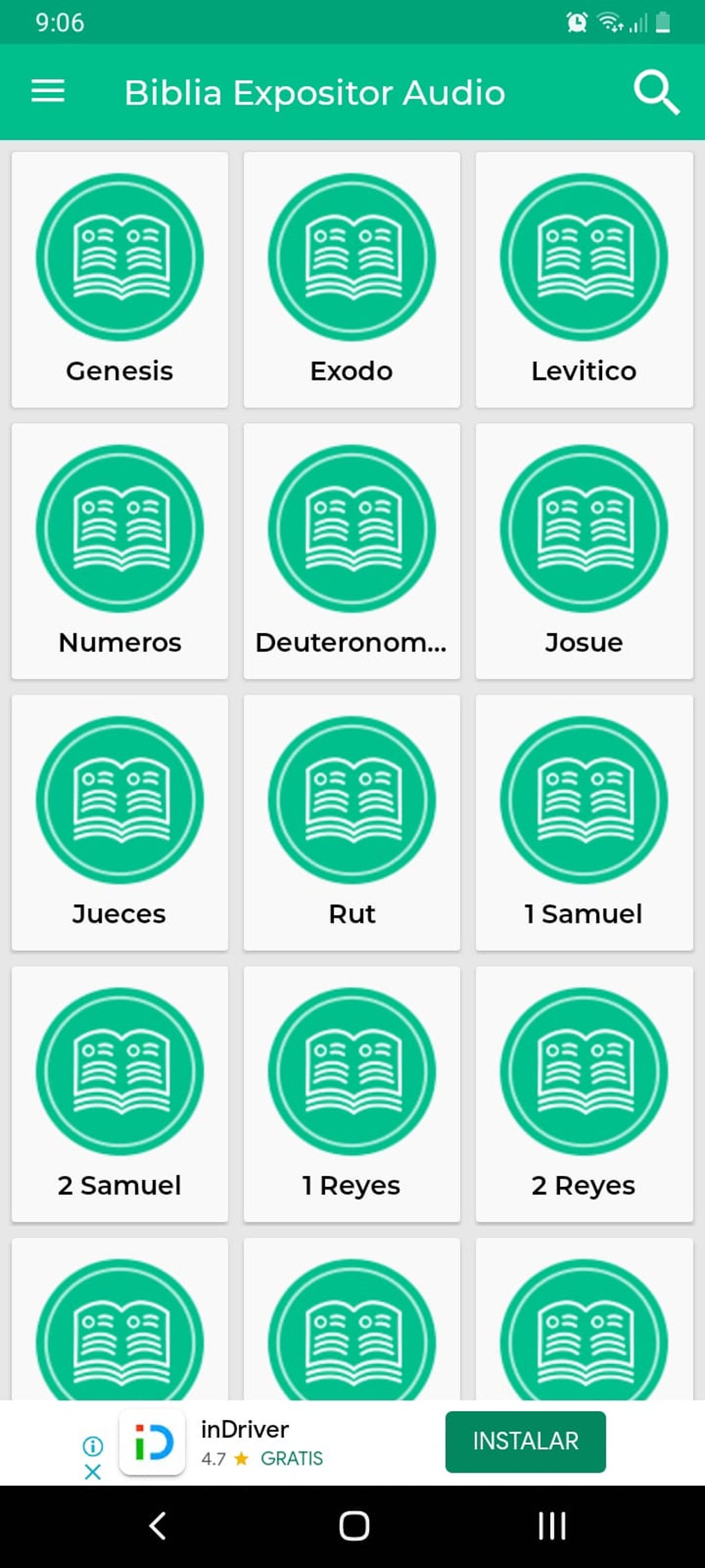Screen dimensions: 705x1568
Task: Tap INSTALAR on the inDriver ad
Action: (525, 1441)
